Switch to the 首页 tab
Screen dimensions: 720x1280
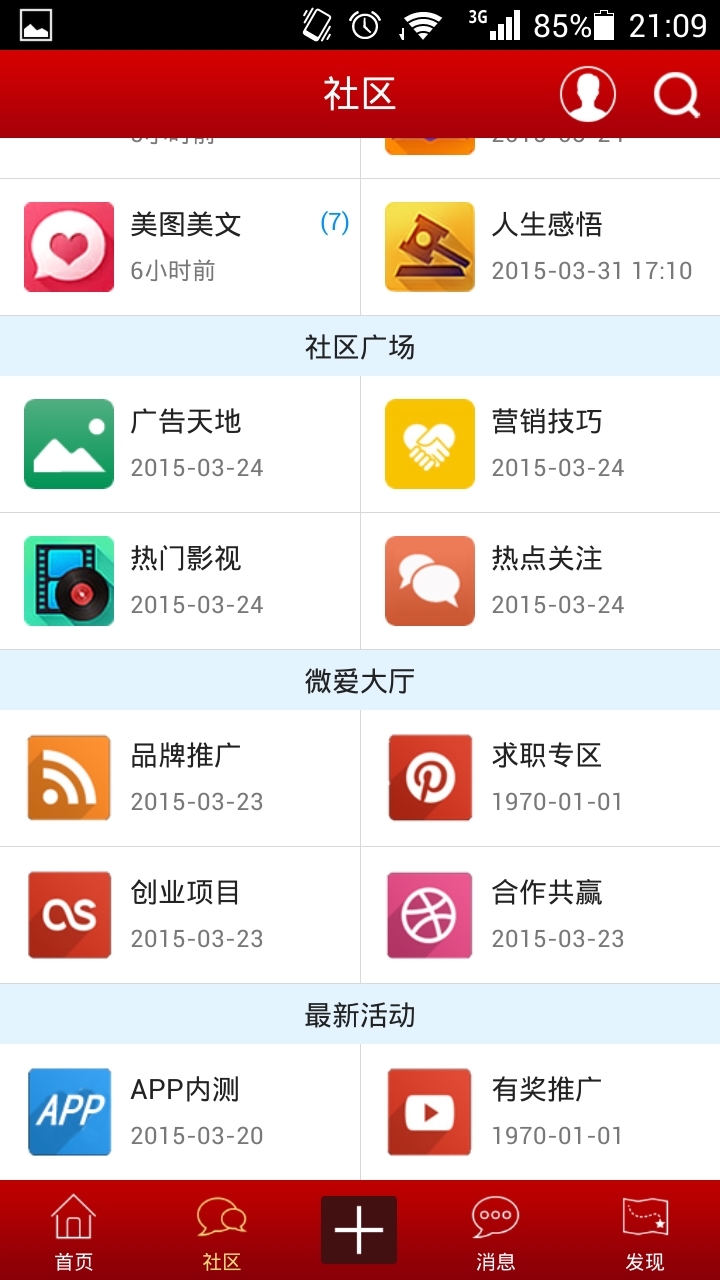pos(73,1232)
